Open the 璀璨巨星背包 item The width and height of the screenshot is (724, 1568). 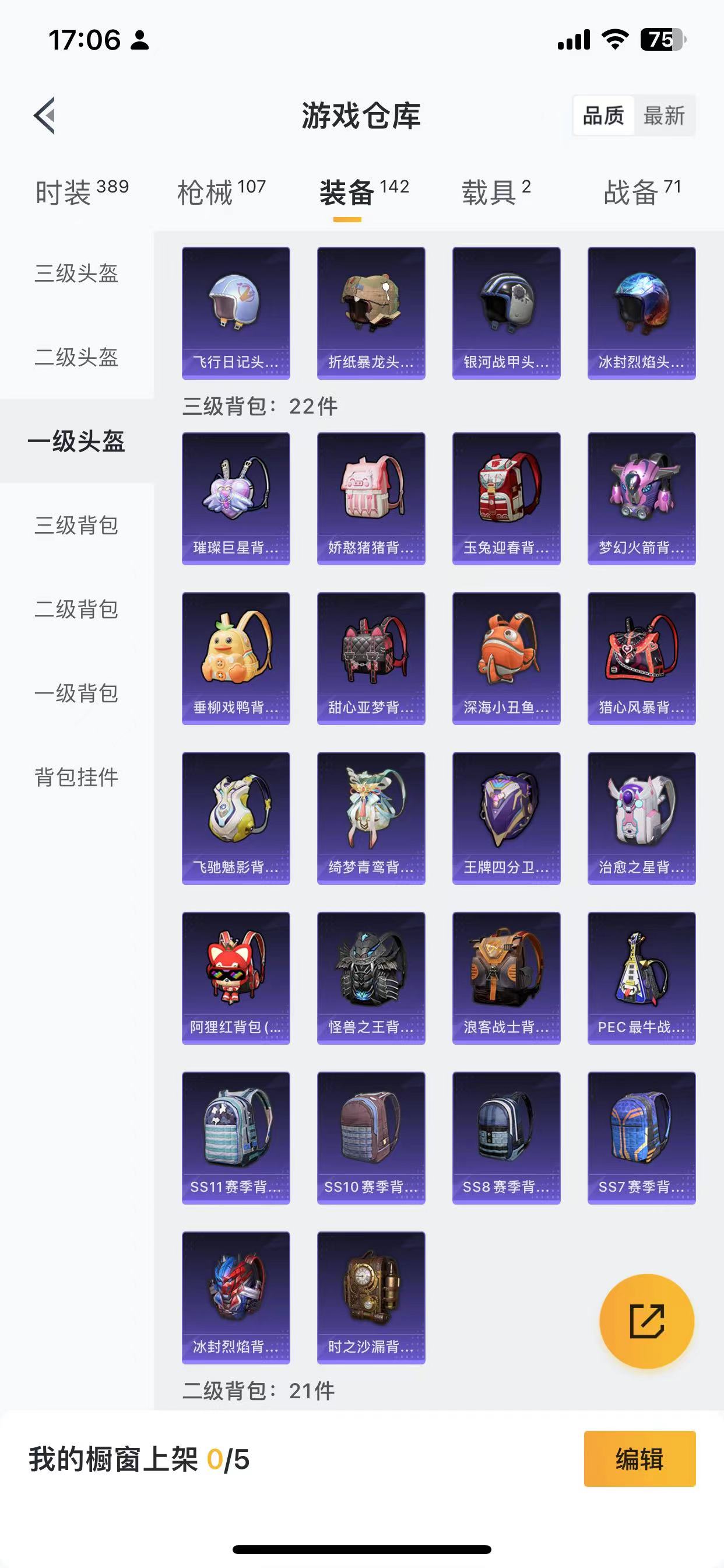point(236,499)
